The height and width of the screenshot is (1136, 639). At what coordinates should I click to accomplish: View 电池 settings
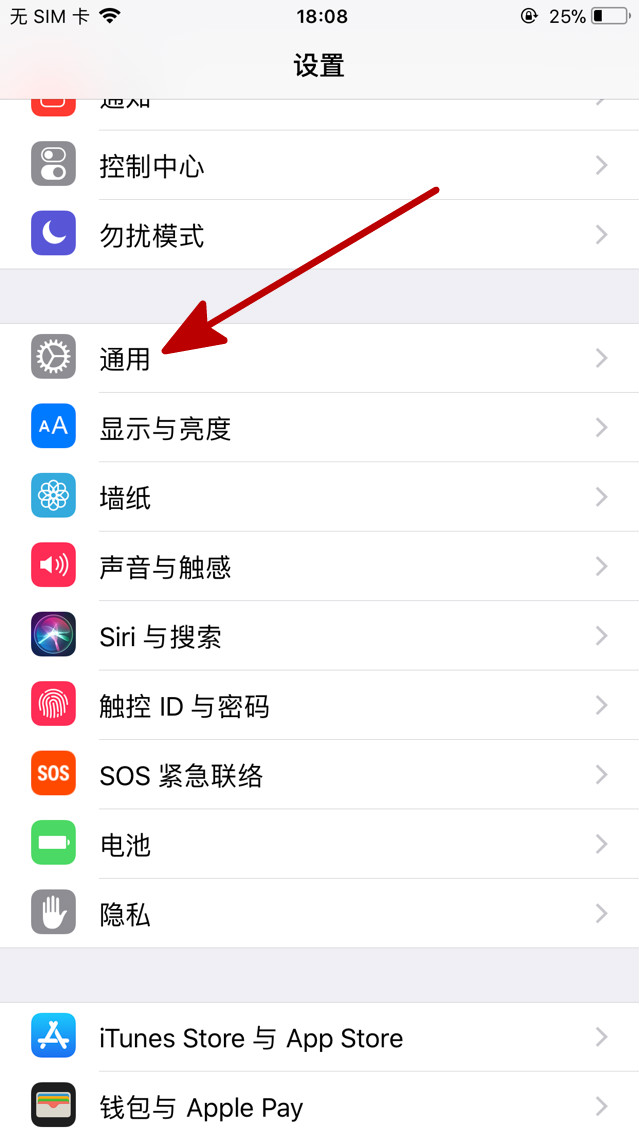pos(125,845)
